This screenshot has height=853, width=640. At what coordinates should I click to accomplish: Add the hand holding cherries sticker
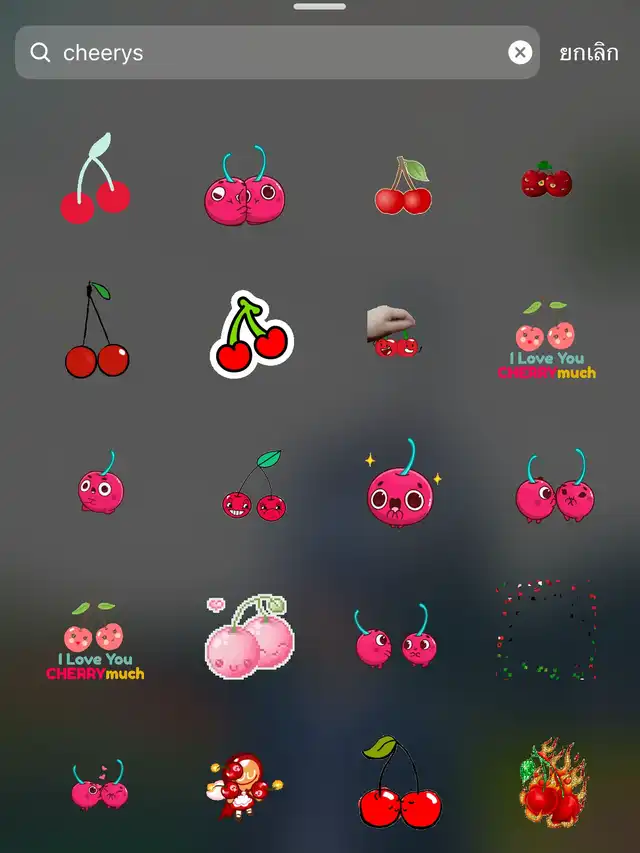click(x=393, y=331)
